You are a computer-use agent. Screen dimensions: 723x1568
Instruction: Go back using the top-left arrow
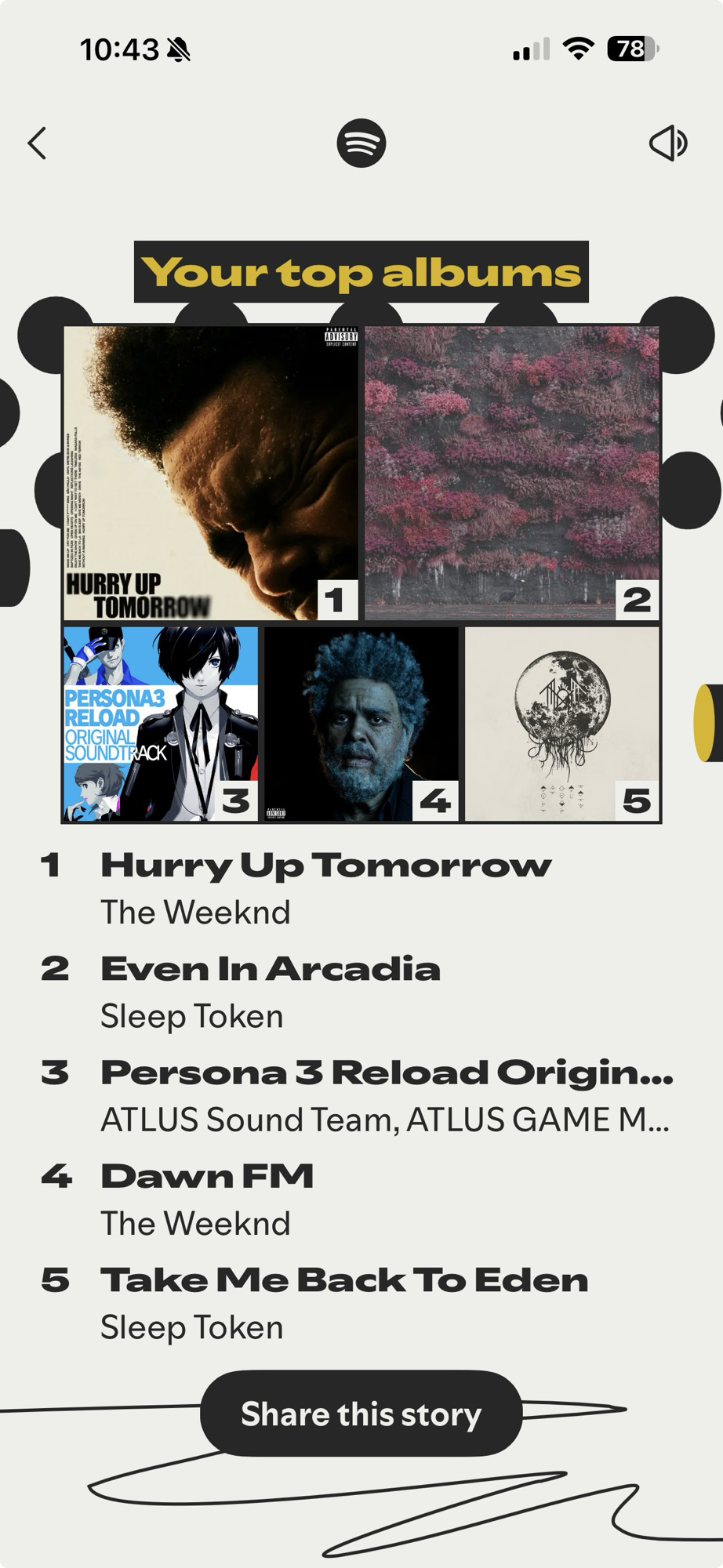tap(37, 143)
